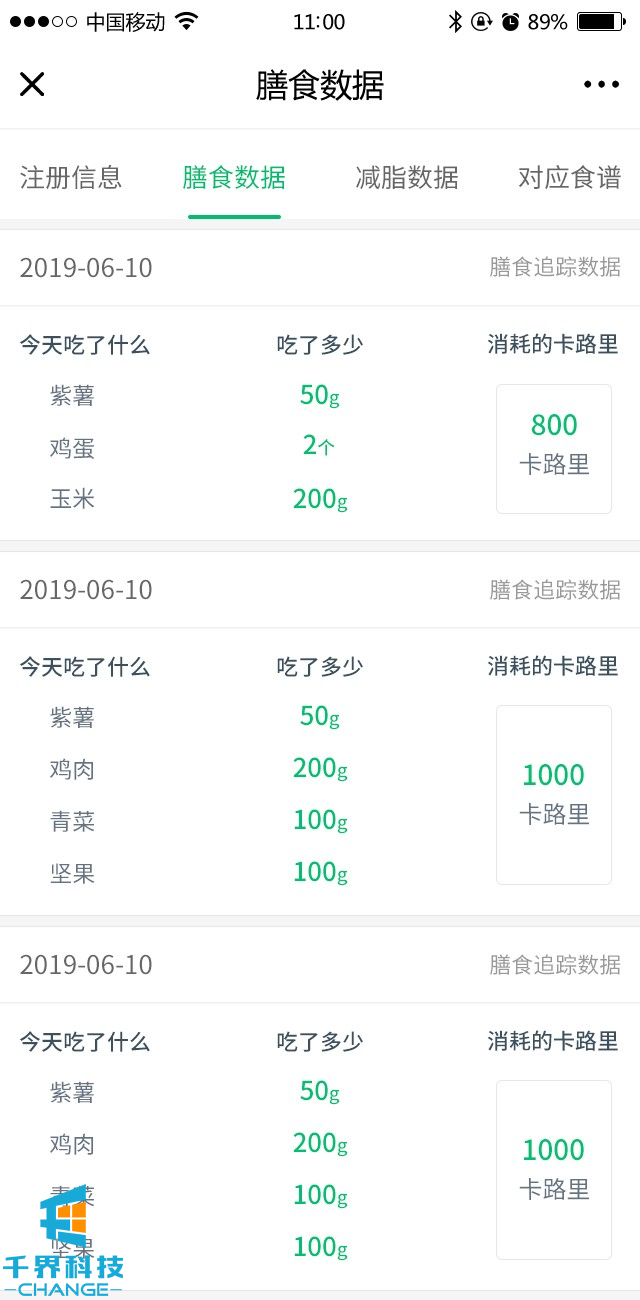Open the 对应食谱 tab
The image size is (640, 1300).
click(569, 178)
